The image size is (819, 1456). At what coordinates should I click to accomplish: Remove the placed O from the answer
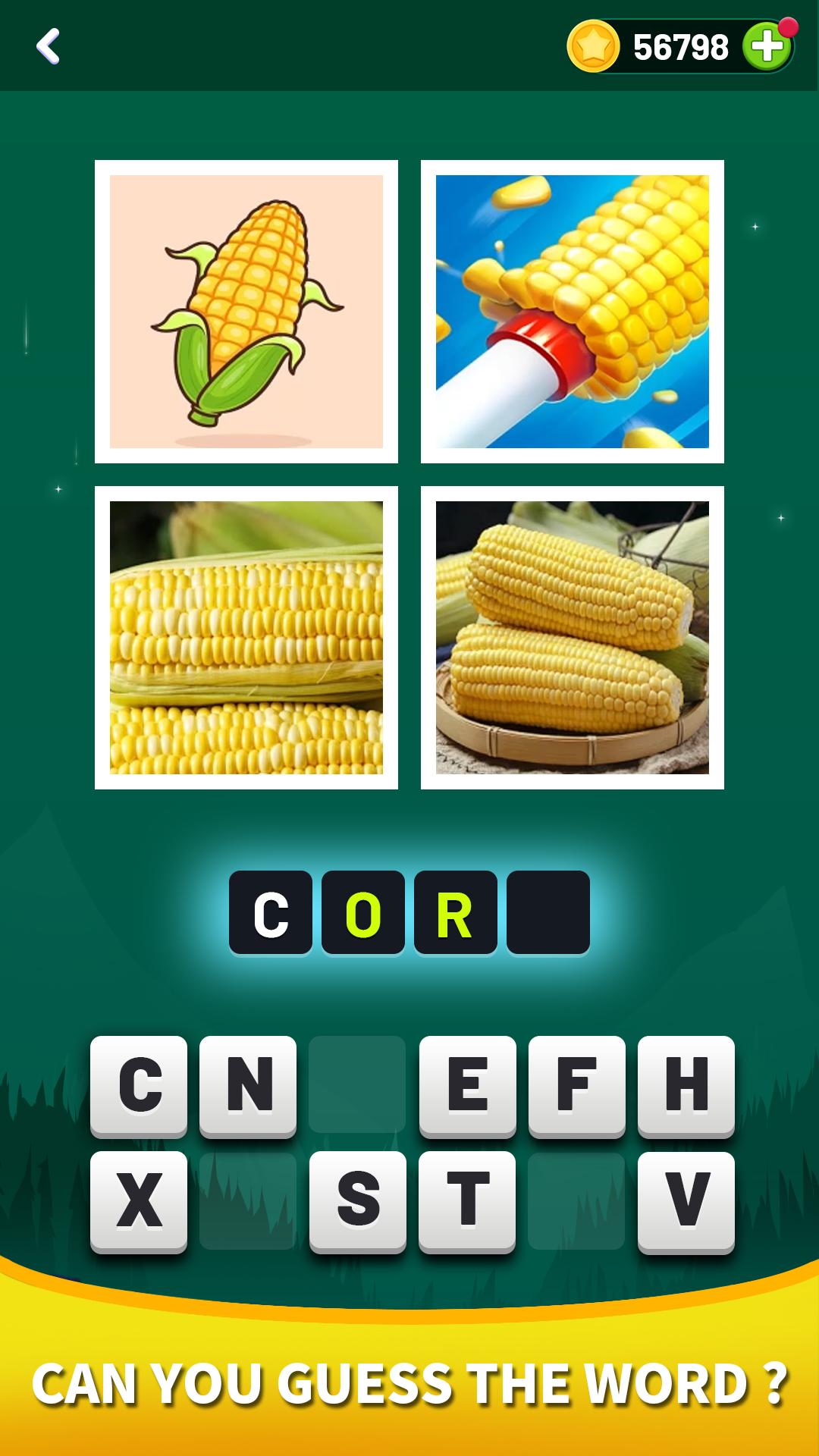pyautogui.click(x=363, y=912)
